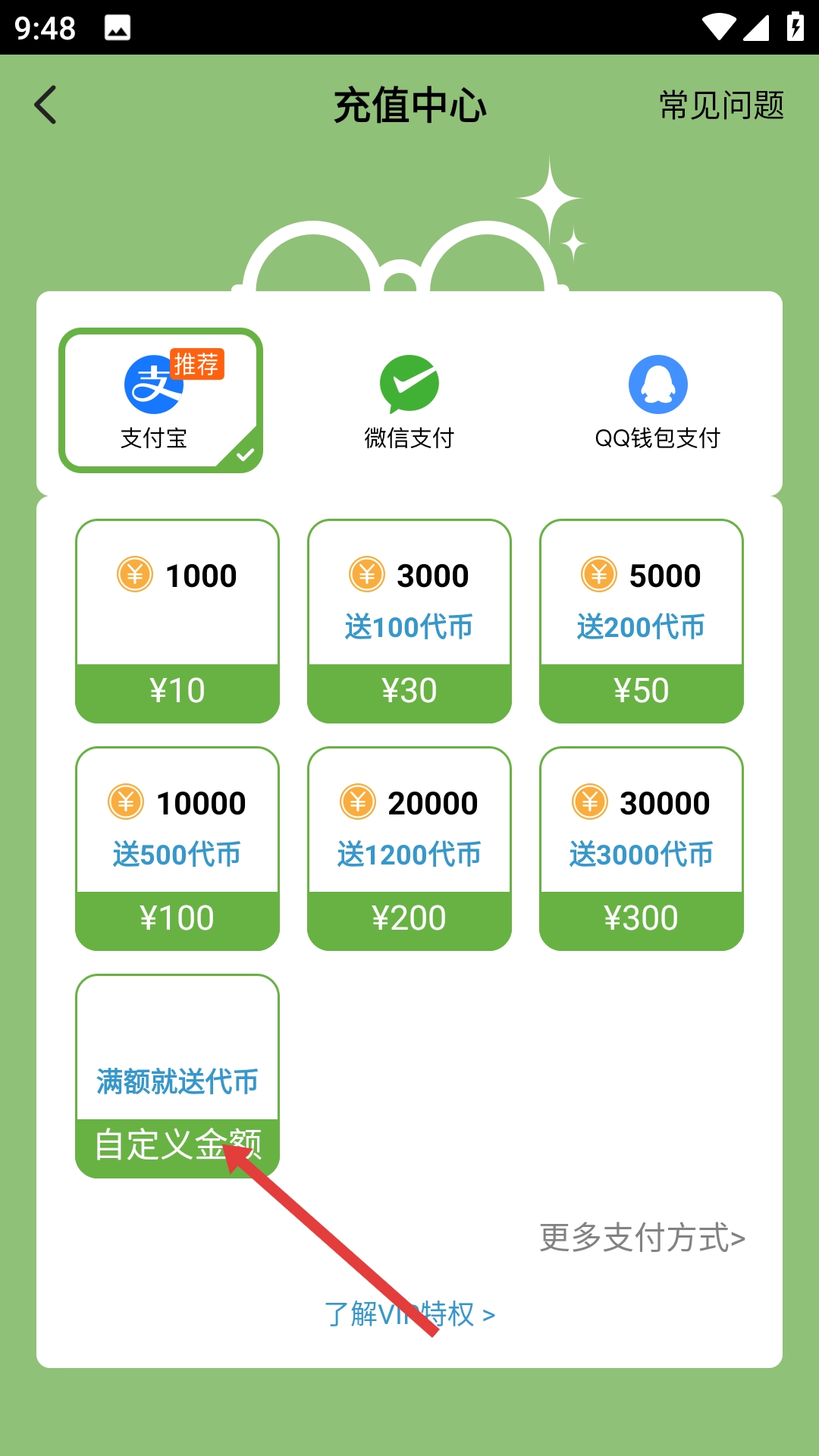Choose 微信支付 payment option

coord(409,400)
